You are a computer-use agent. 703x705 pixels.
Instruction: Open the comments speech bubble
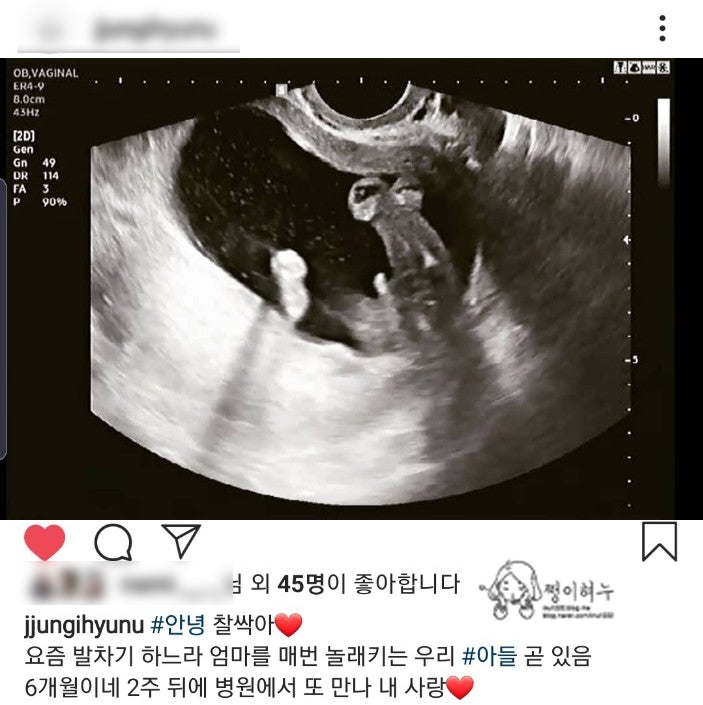[113, 542]
